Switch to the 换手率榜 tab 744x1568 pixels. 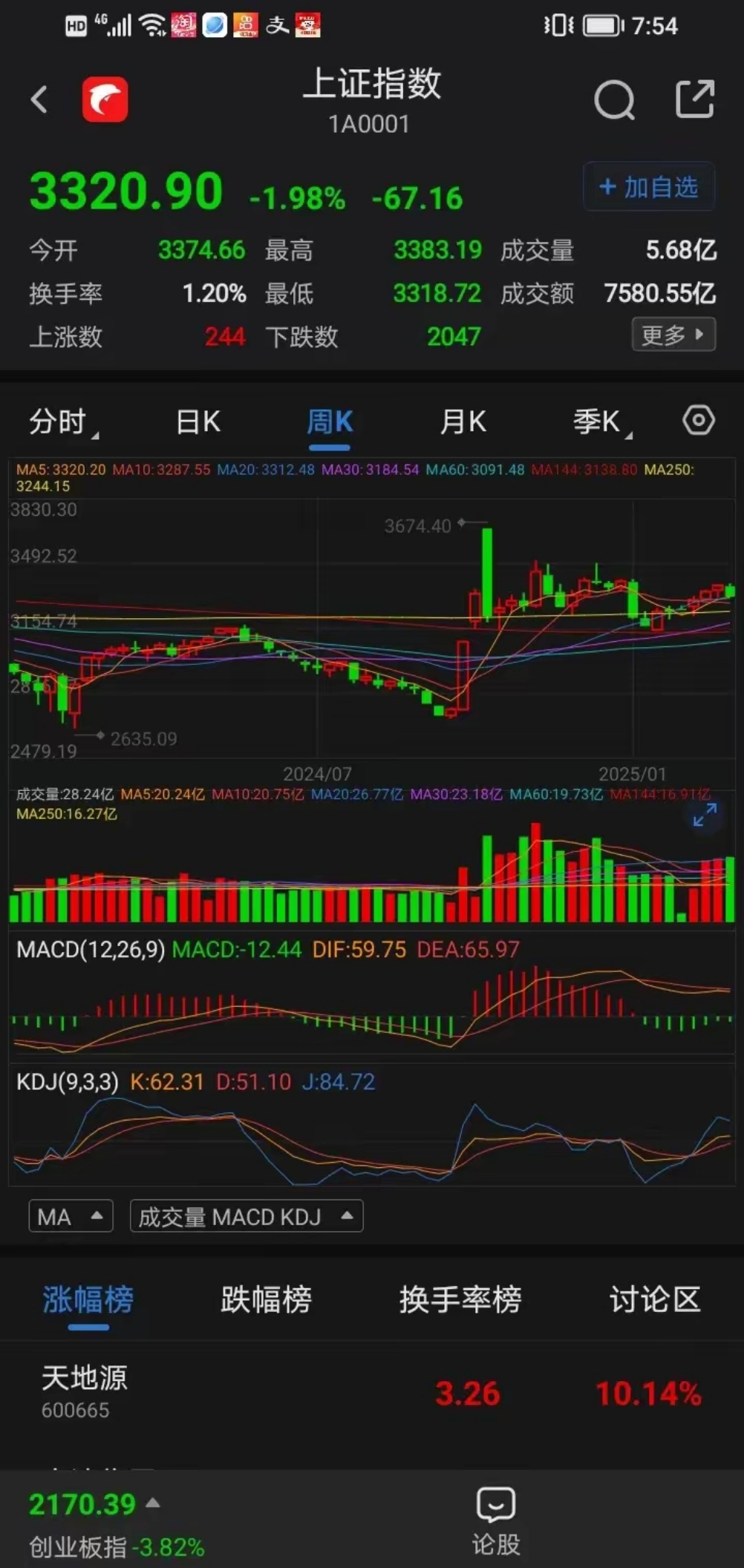(460, 1299)
